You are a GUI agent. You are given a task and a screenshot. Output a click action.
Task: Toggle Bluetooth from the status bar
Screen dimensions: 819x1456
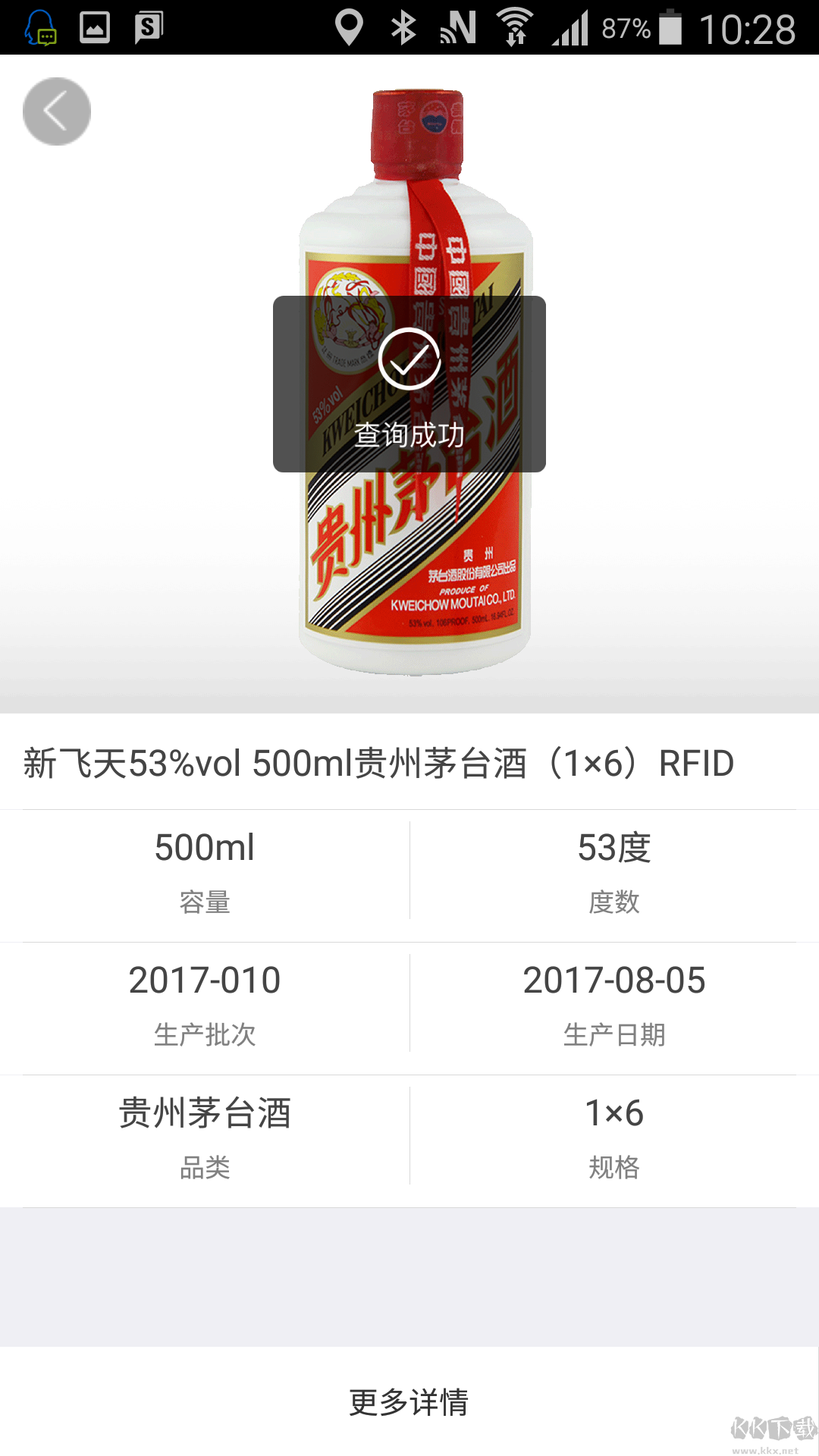tap(403, 25)
